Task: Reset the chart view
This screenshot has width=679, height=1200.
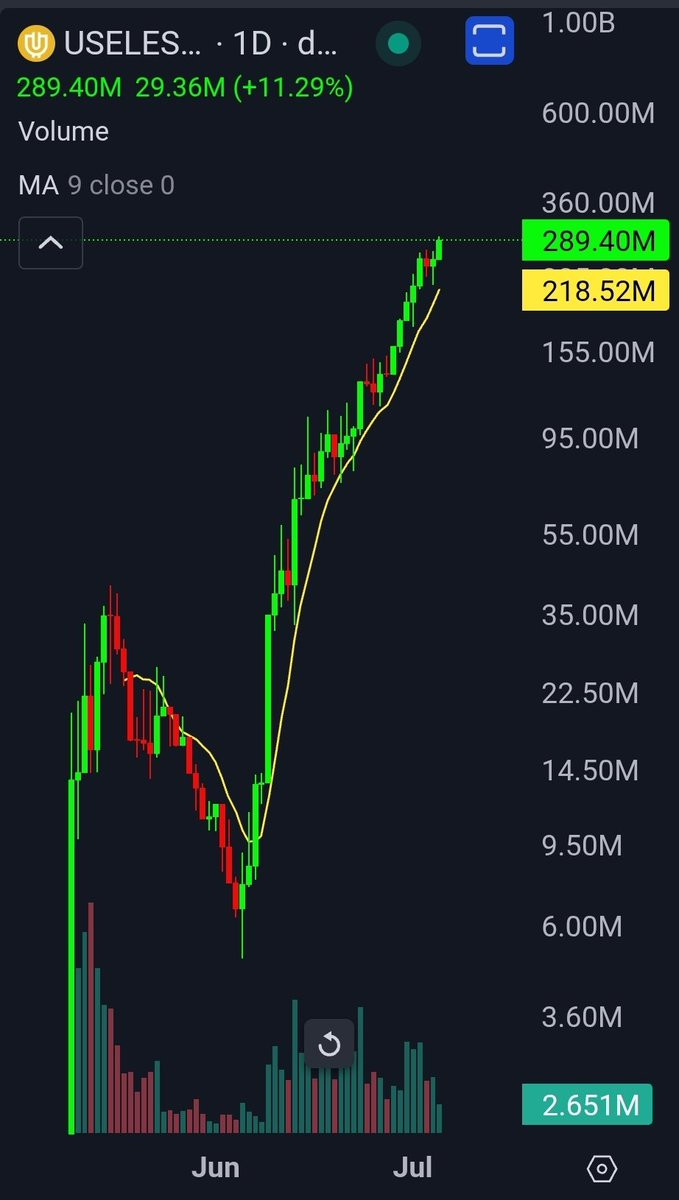Action: (329, 1046)
